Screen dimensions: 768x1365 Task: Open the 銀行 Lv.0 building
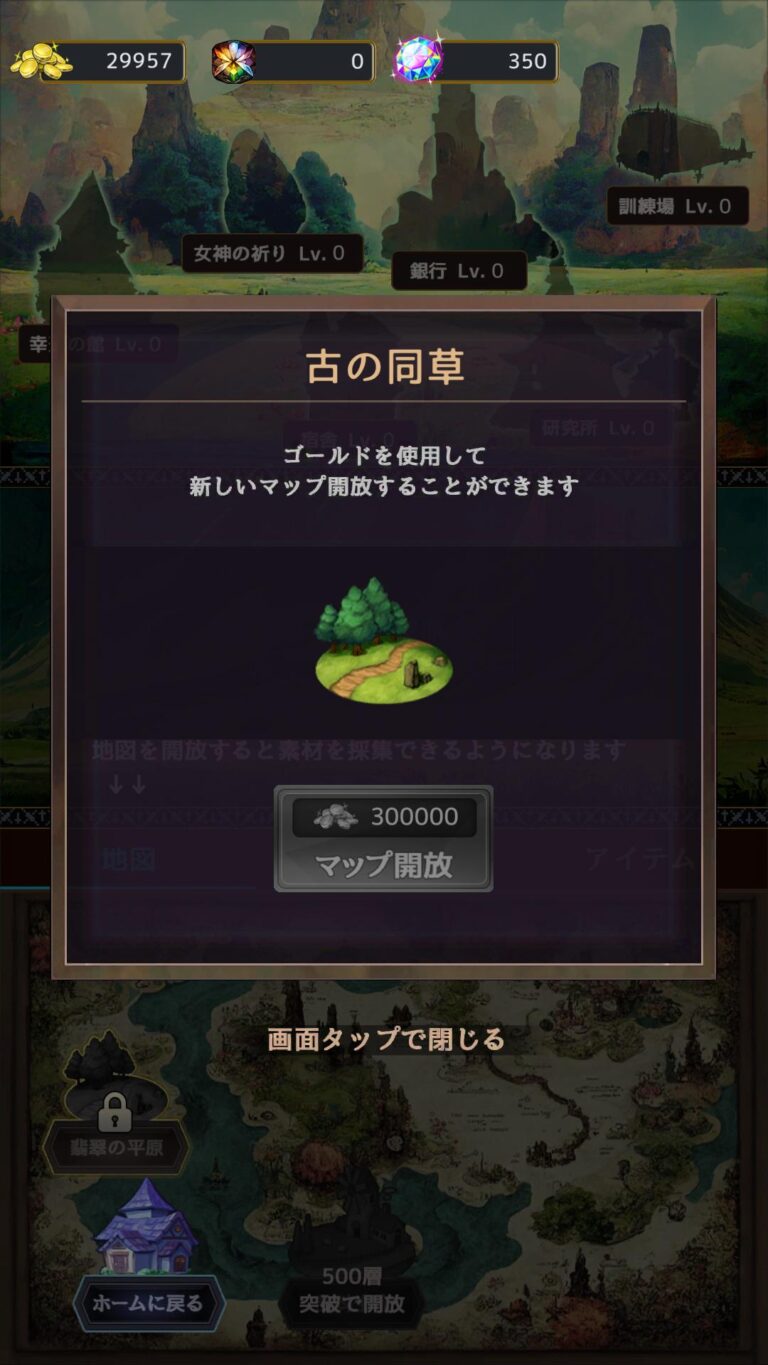tap(459, 271)
